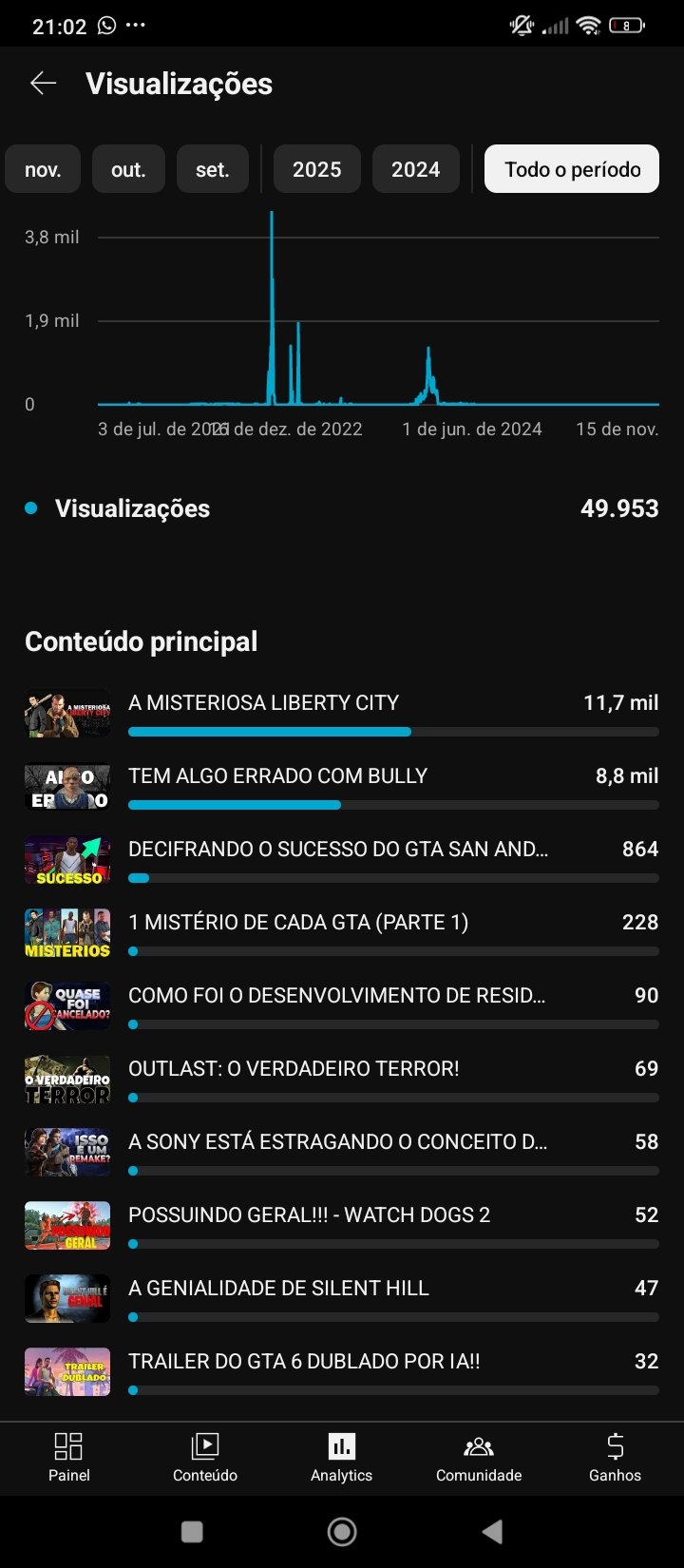The width and height of the screenshot is (684, 1568).
Task: Tap the system home button
Action: coord(342,1531)
